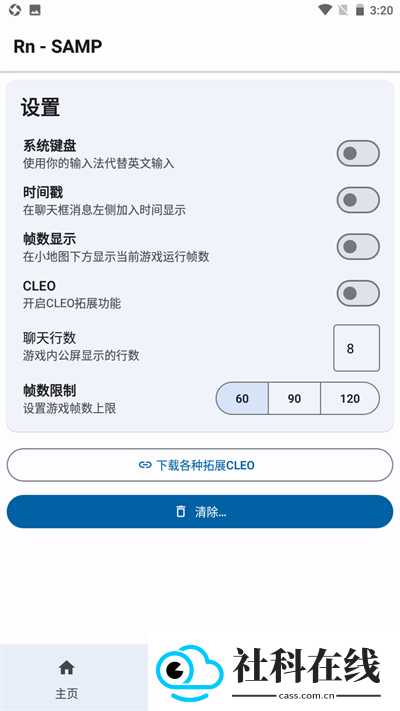This screenshot has height=711, width=400.
Task: Toggle 帧数显示 on
Action: tap(358, 247)
